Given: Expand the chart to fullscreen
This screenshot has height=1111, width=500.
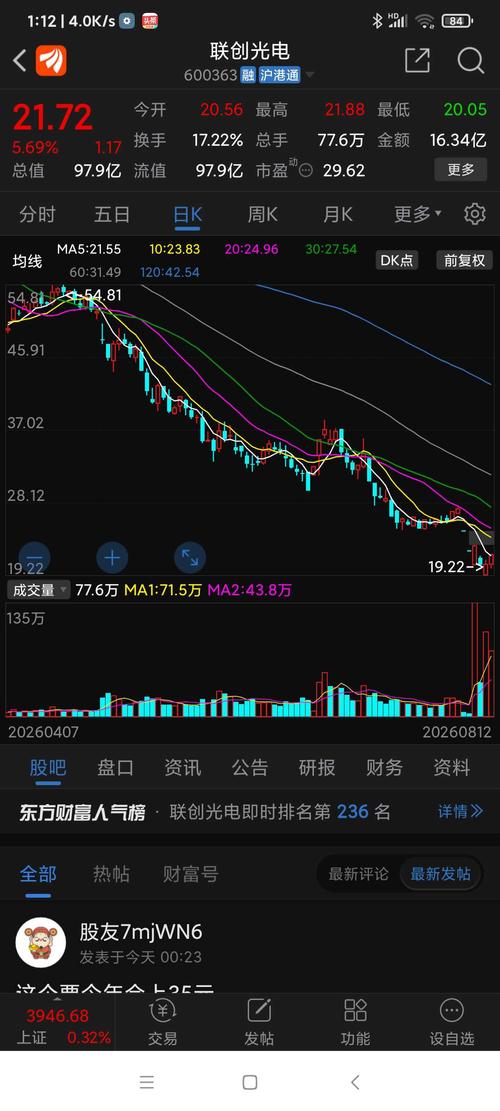Looking at the screenshot, I should (190, 558).
